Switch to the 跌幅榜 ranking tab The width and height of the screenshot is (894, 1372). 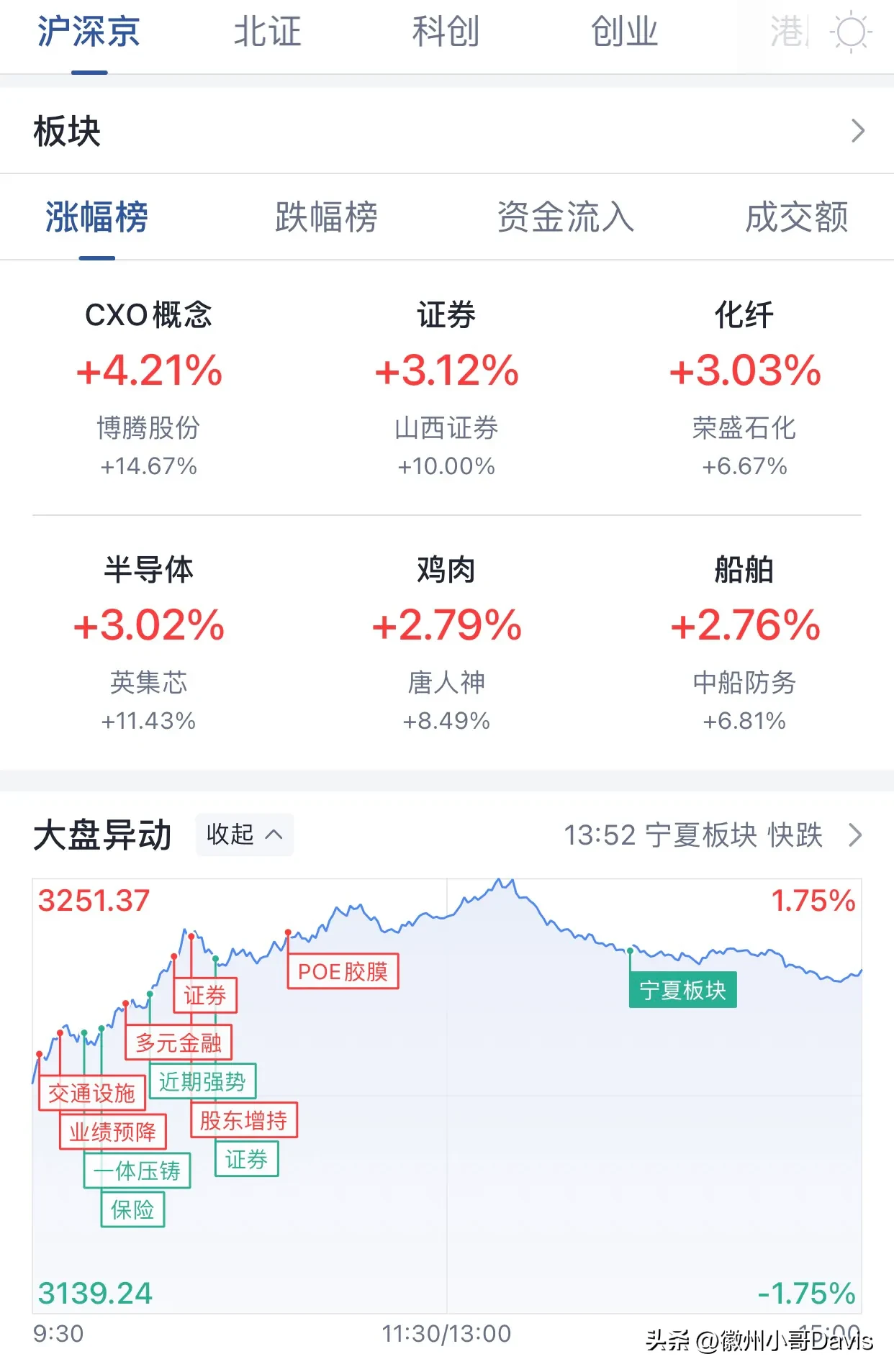click(326, 217)
